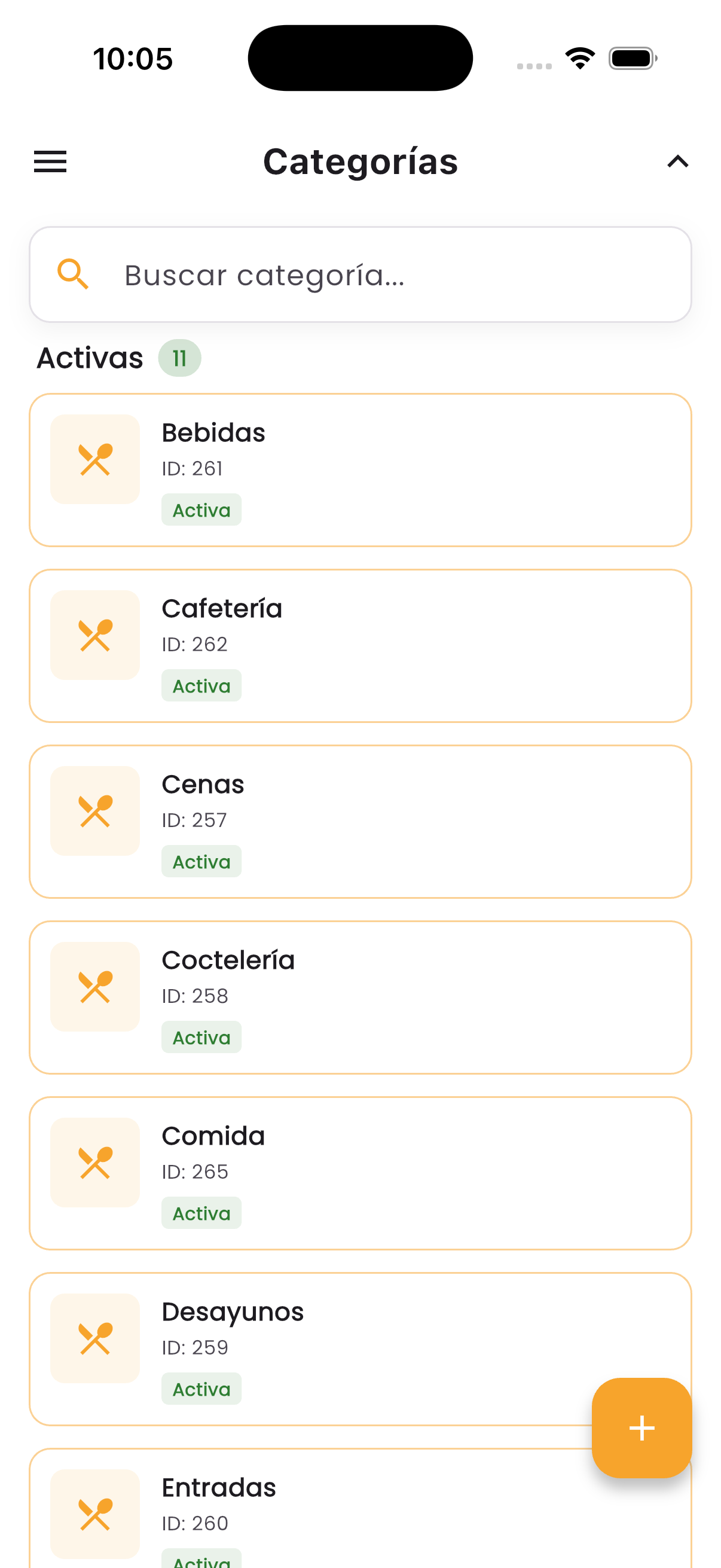Click the Coctelería category icon
721x1568 pixels.
tap(94, 987)
